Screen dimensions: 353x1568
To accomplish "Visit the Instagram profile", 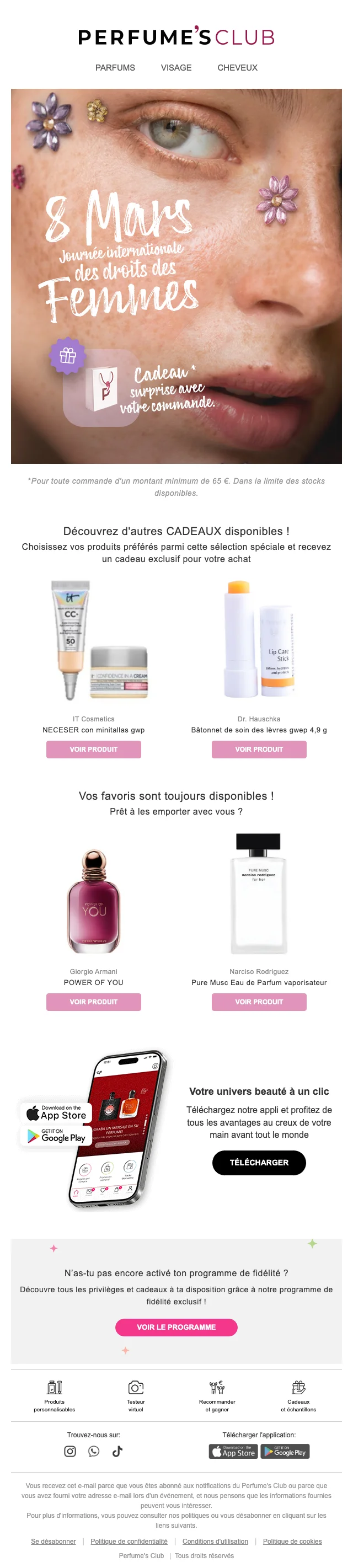I will pyautogui.click(x=70, y=1451).
